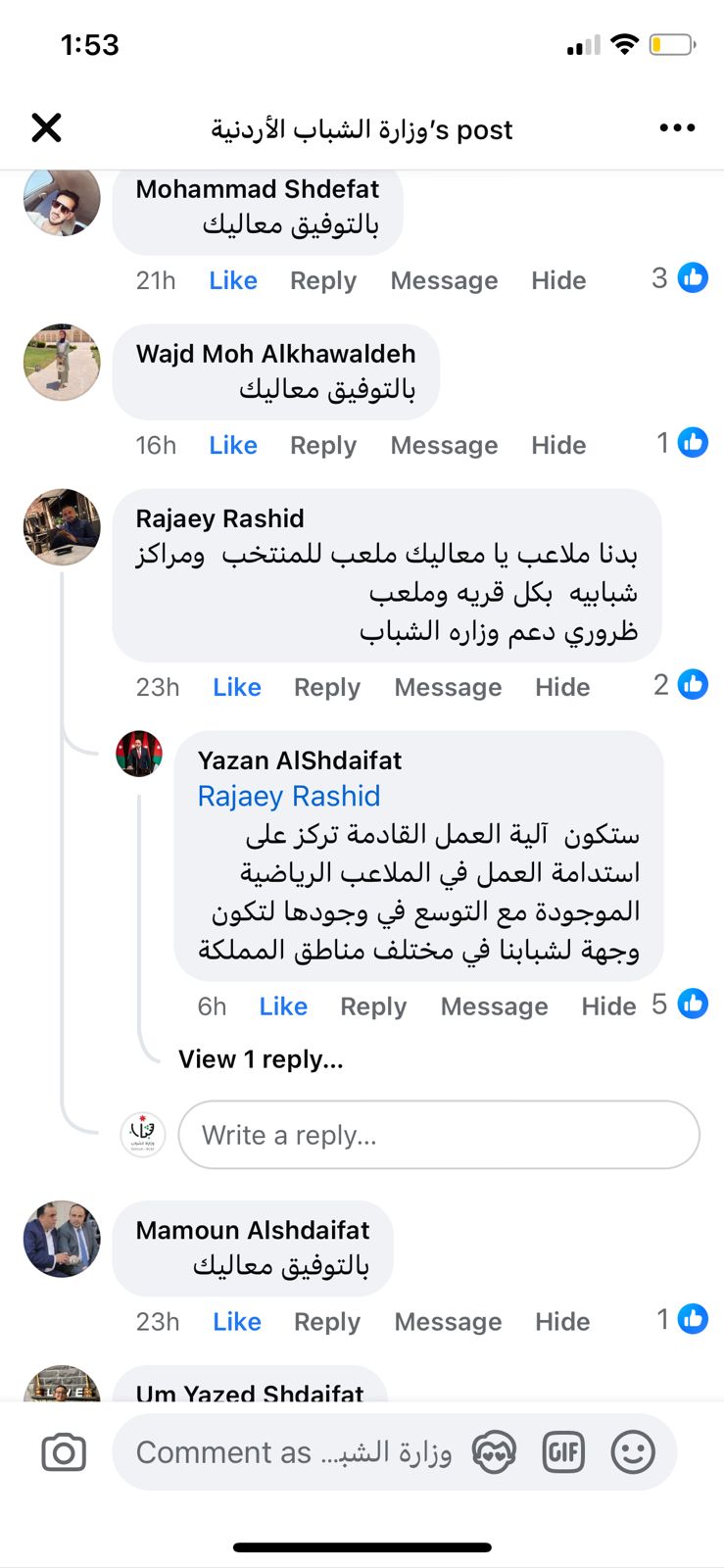724x1568 pixels.
Task: Message Wajd Moh Alkhawaldeh
Action: pos(444,445)
